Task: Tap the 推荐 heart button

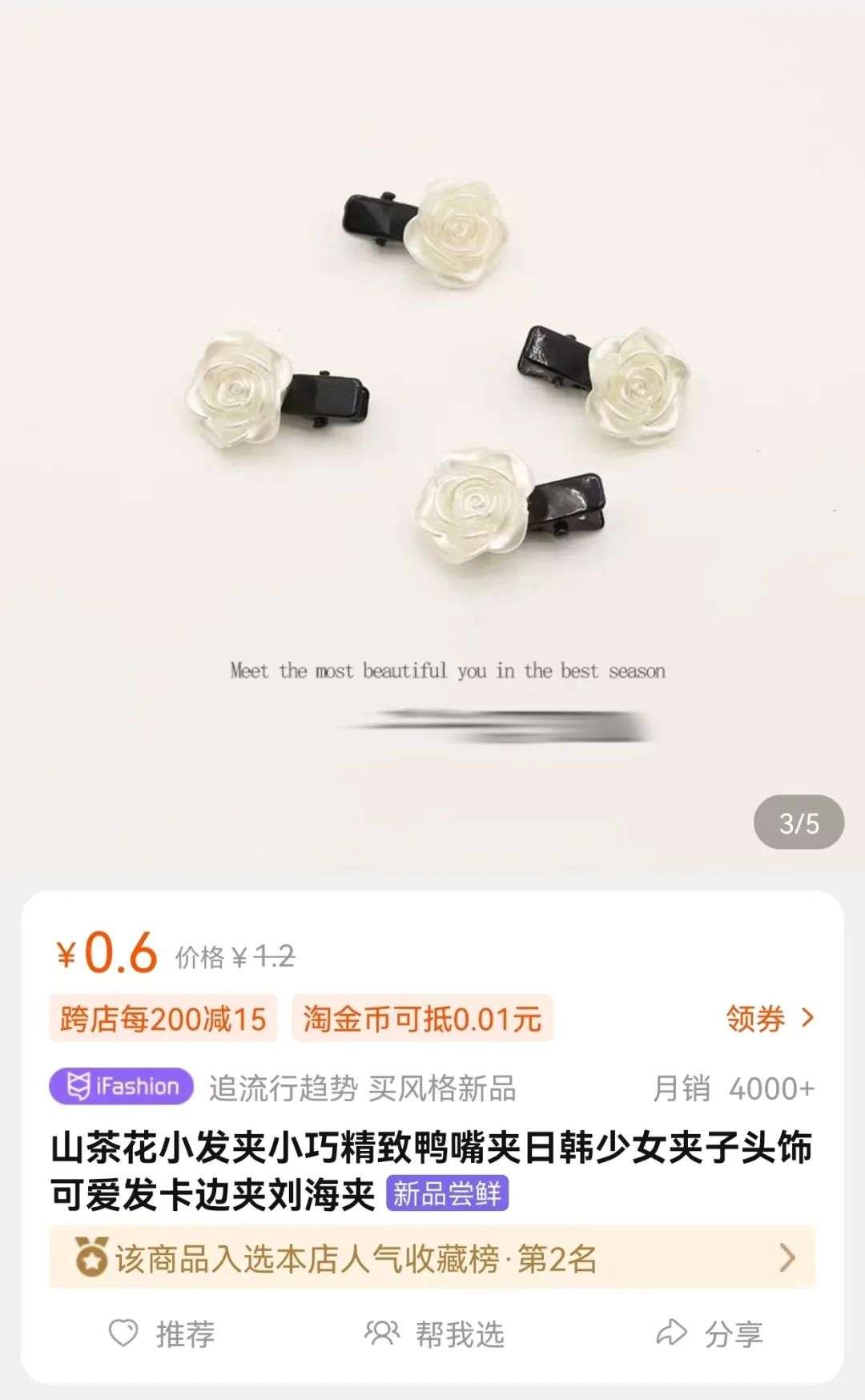Action: (163, 1334)
